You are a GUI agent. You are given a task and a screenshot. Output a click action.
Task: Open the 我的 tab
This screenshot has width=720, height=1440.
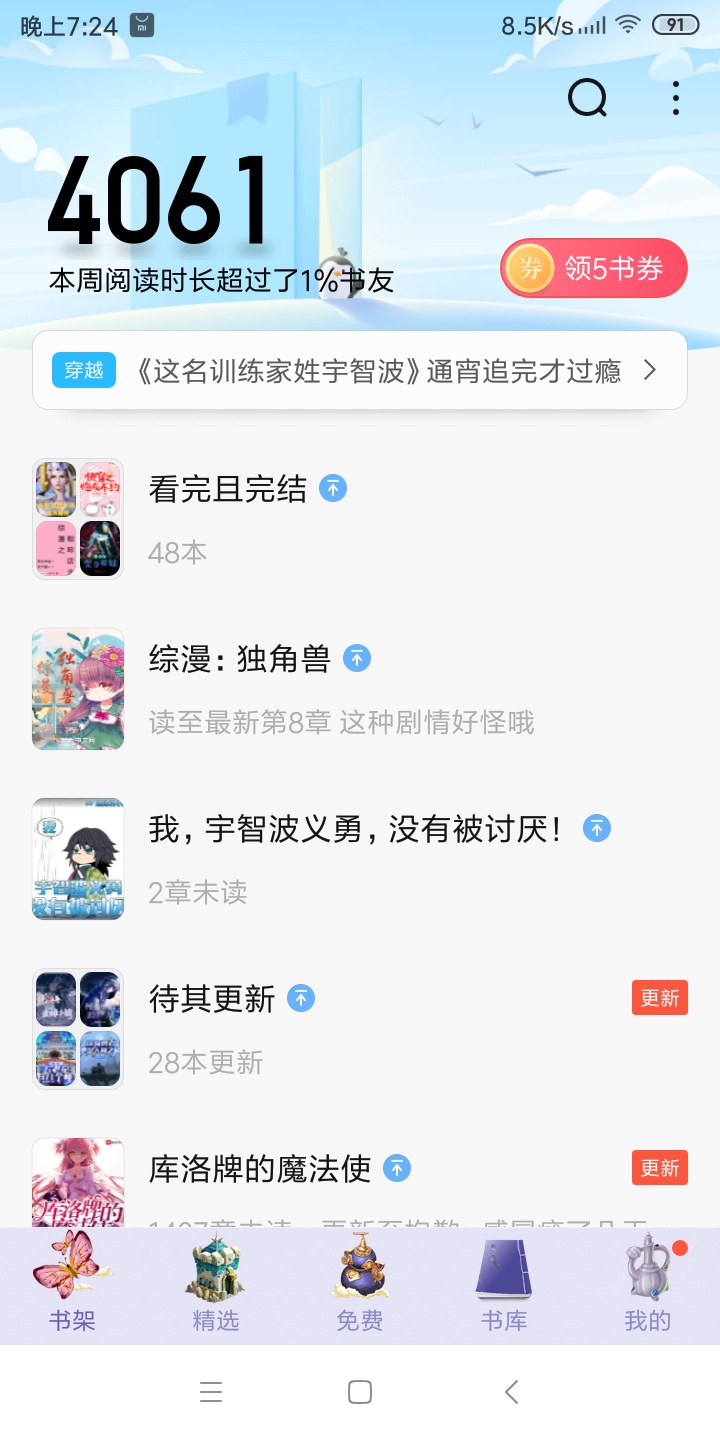tap(648, 1286)
